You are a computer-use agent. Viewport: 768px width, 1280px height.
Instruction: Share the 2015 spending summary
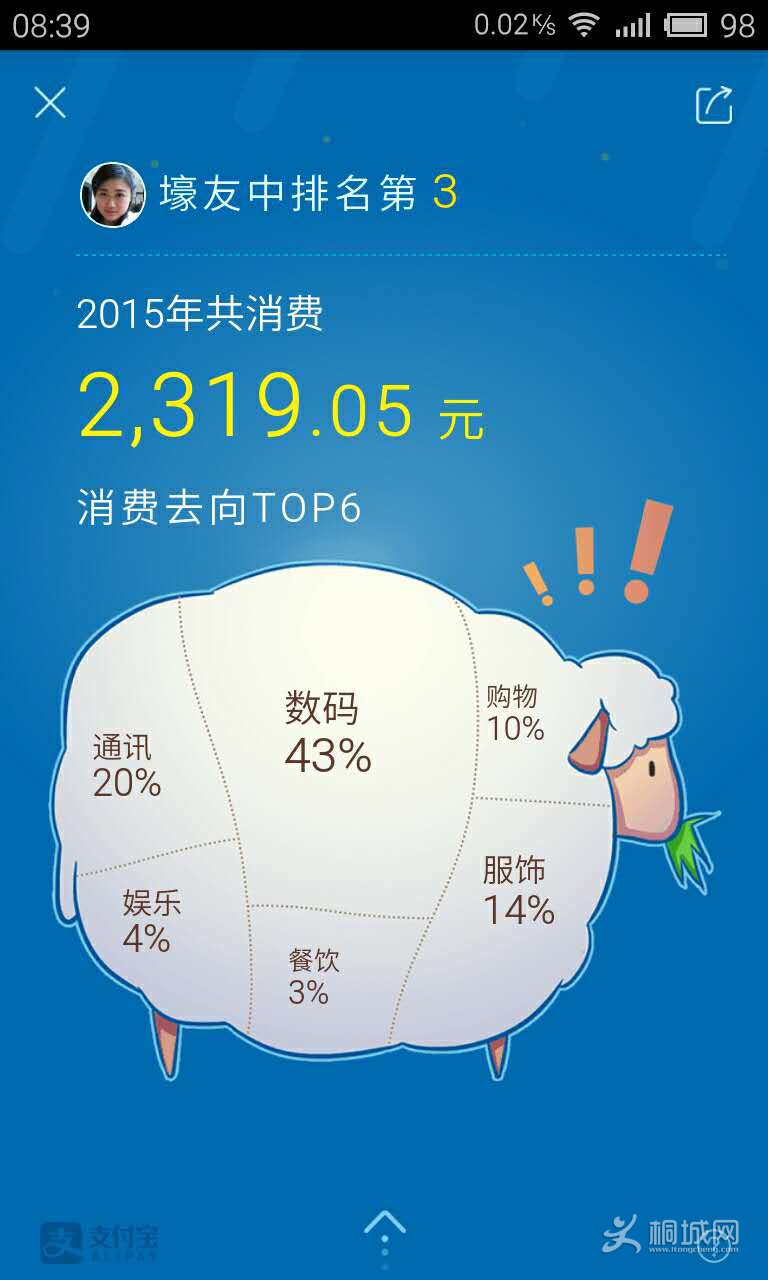tap(714, 104)
